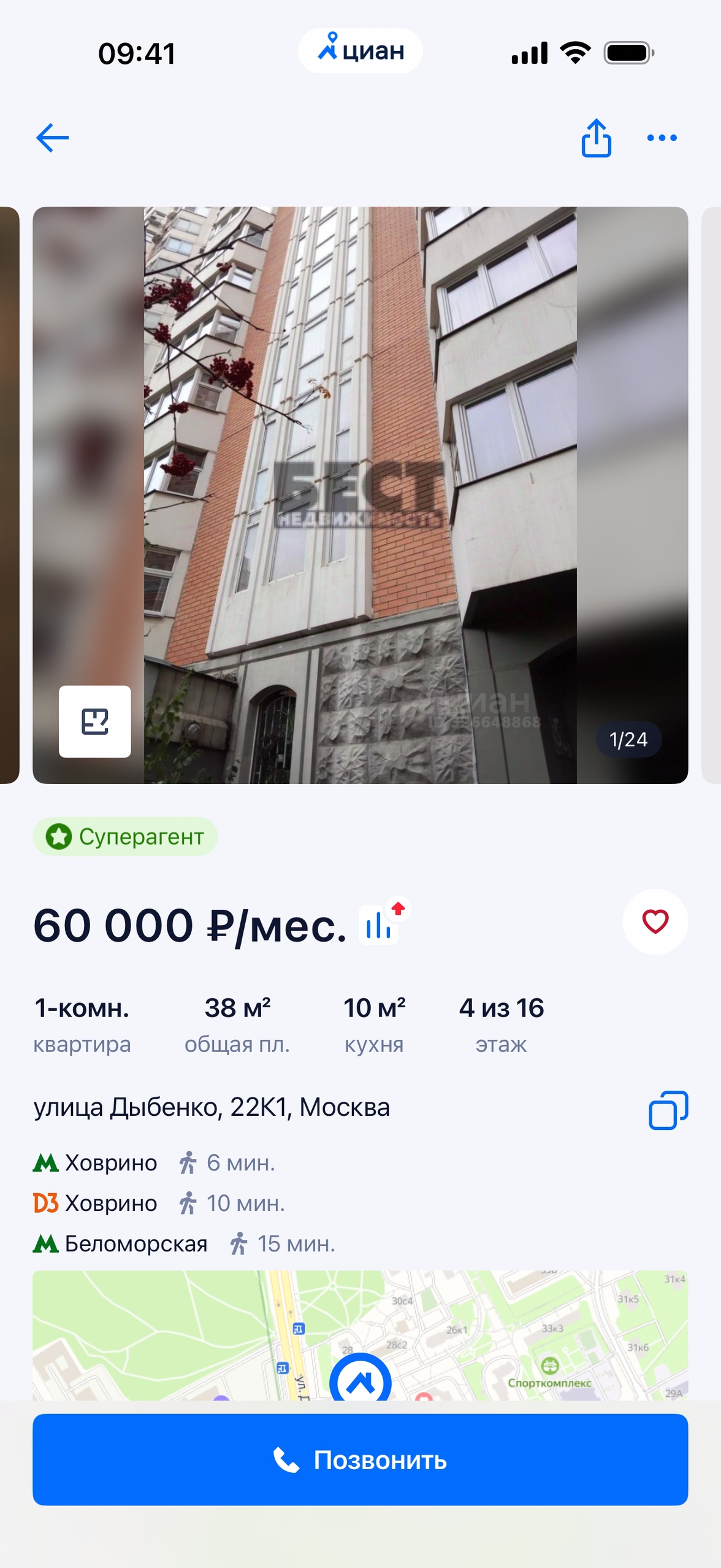The width and height of the screenshot is (721, 1568).
Task: Go back using the arrow icon
Action: point(53,137)
